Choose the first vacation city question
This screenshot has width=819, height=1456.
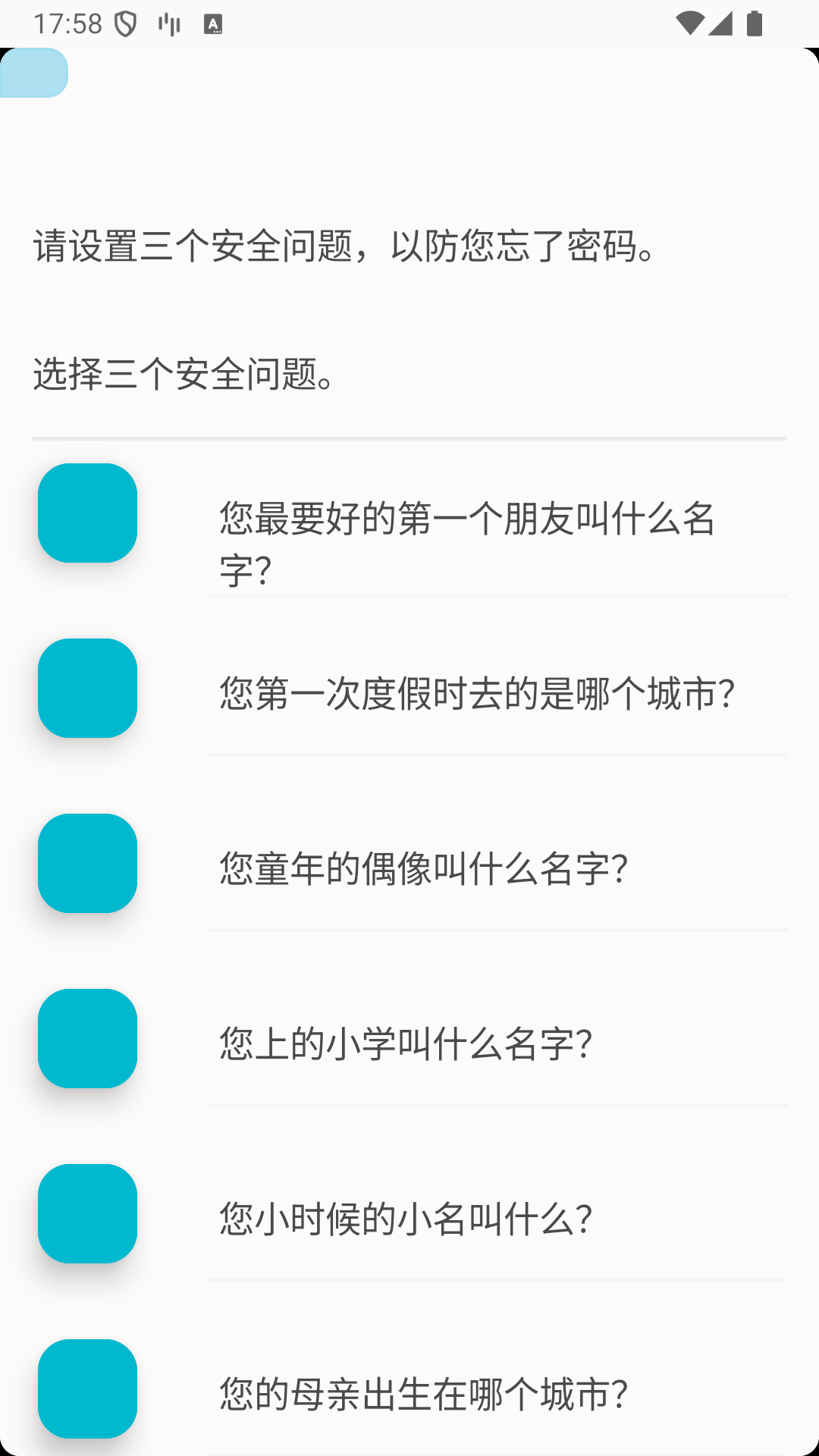(x=87, y=689)
